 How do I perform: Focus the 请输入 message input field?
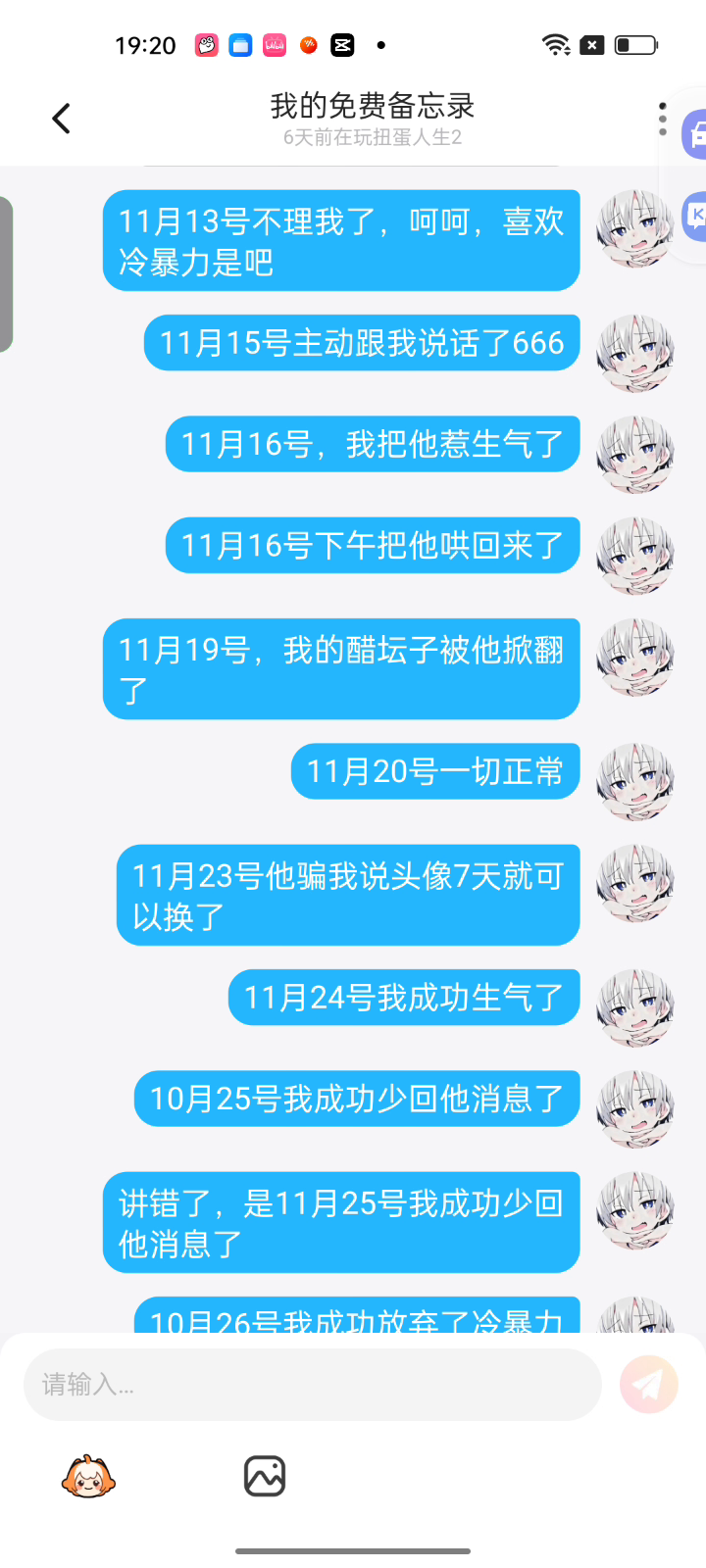[x=312, y=1385]
